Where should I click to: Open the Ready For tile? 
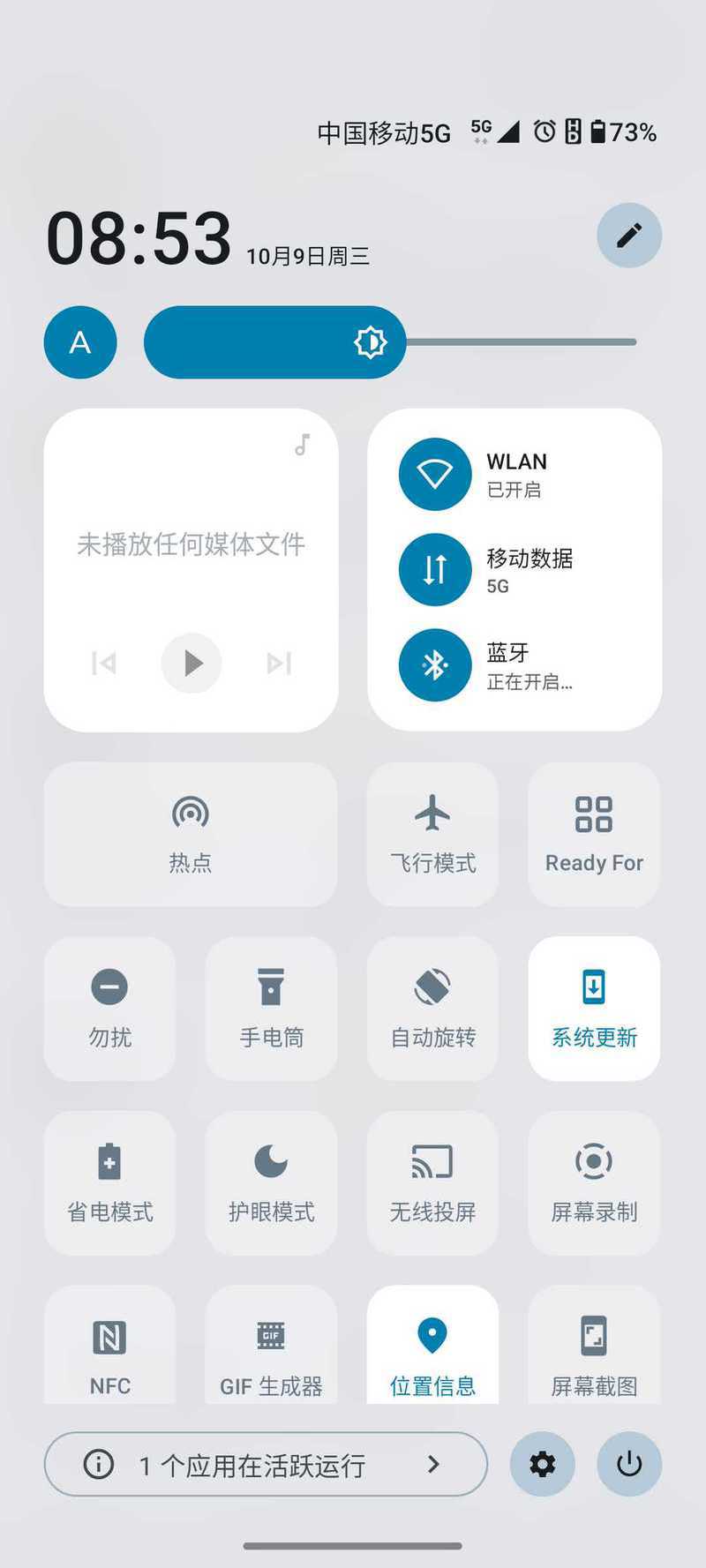click(x=594, y=835)
